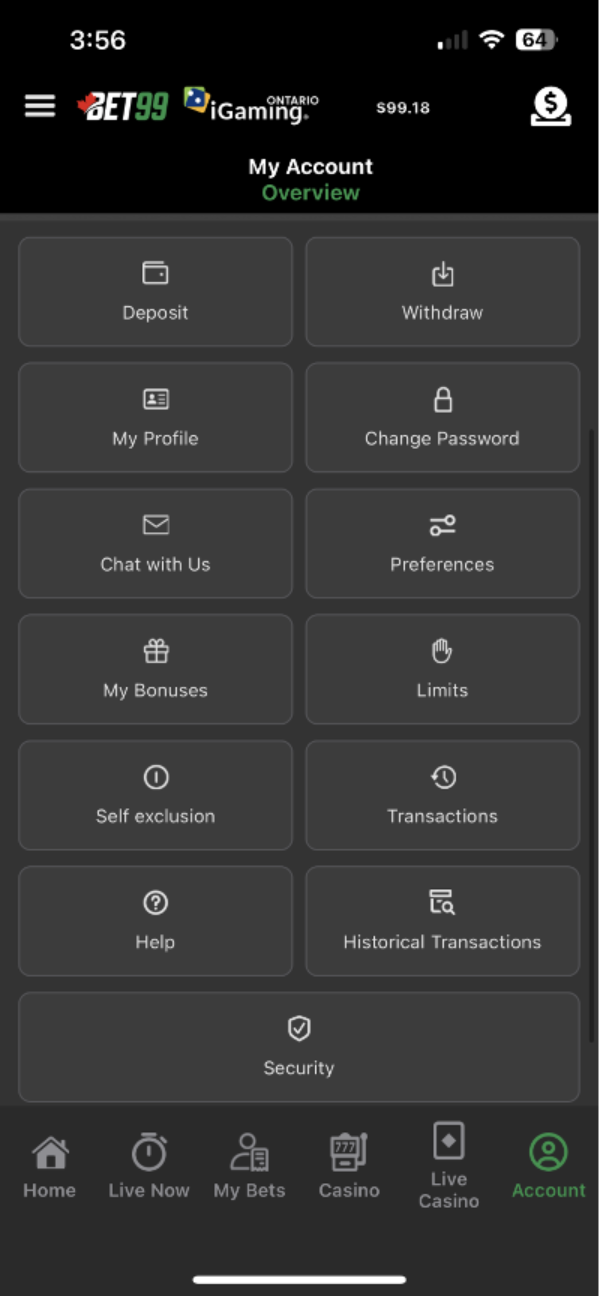Tap the dollar deposit icon in header
This screenshot has height=1296, width=600.
click(550, 106)
